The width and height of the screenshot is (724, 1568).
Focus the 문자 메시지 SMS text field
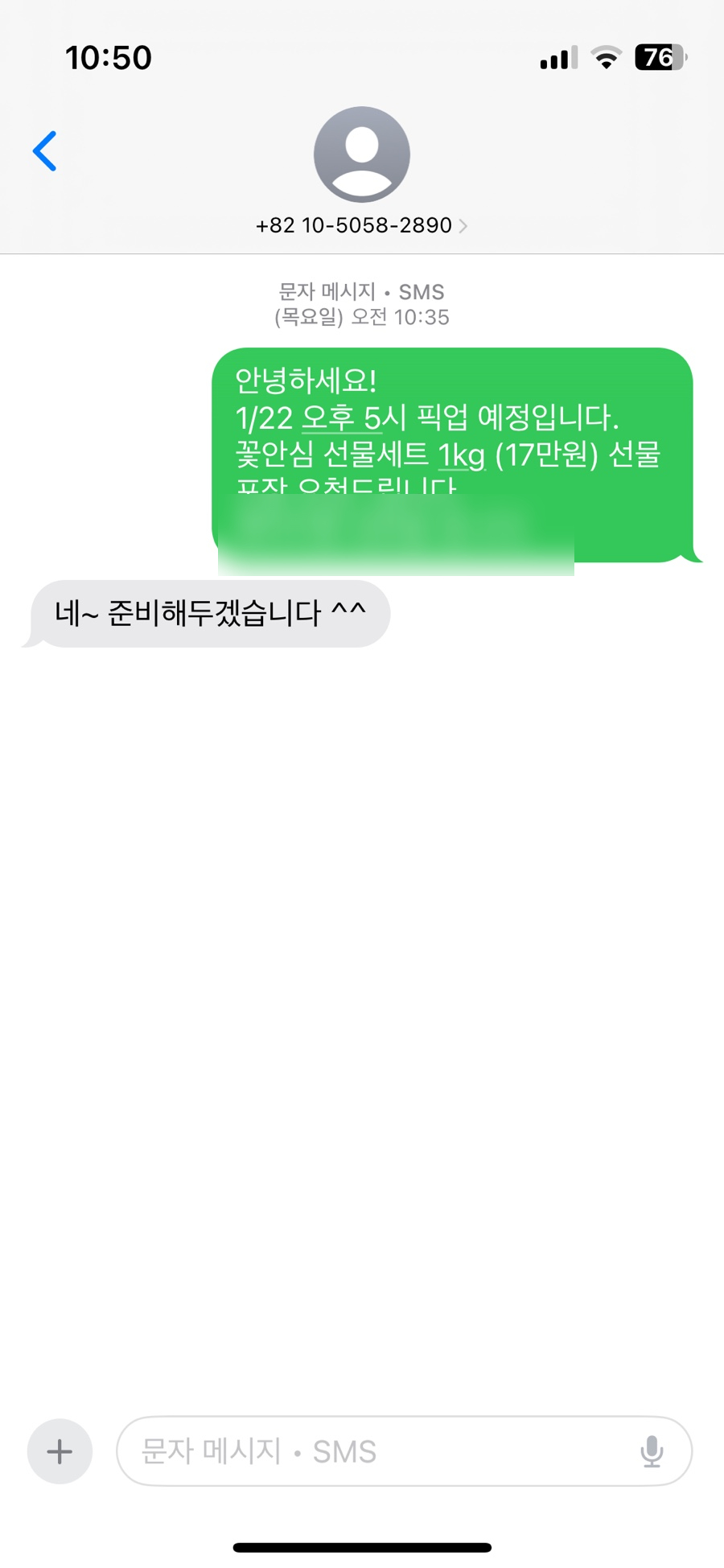coord(378,1451)
